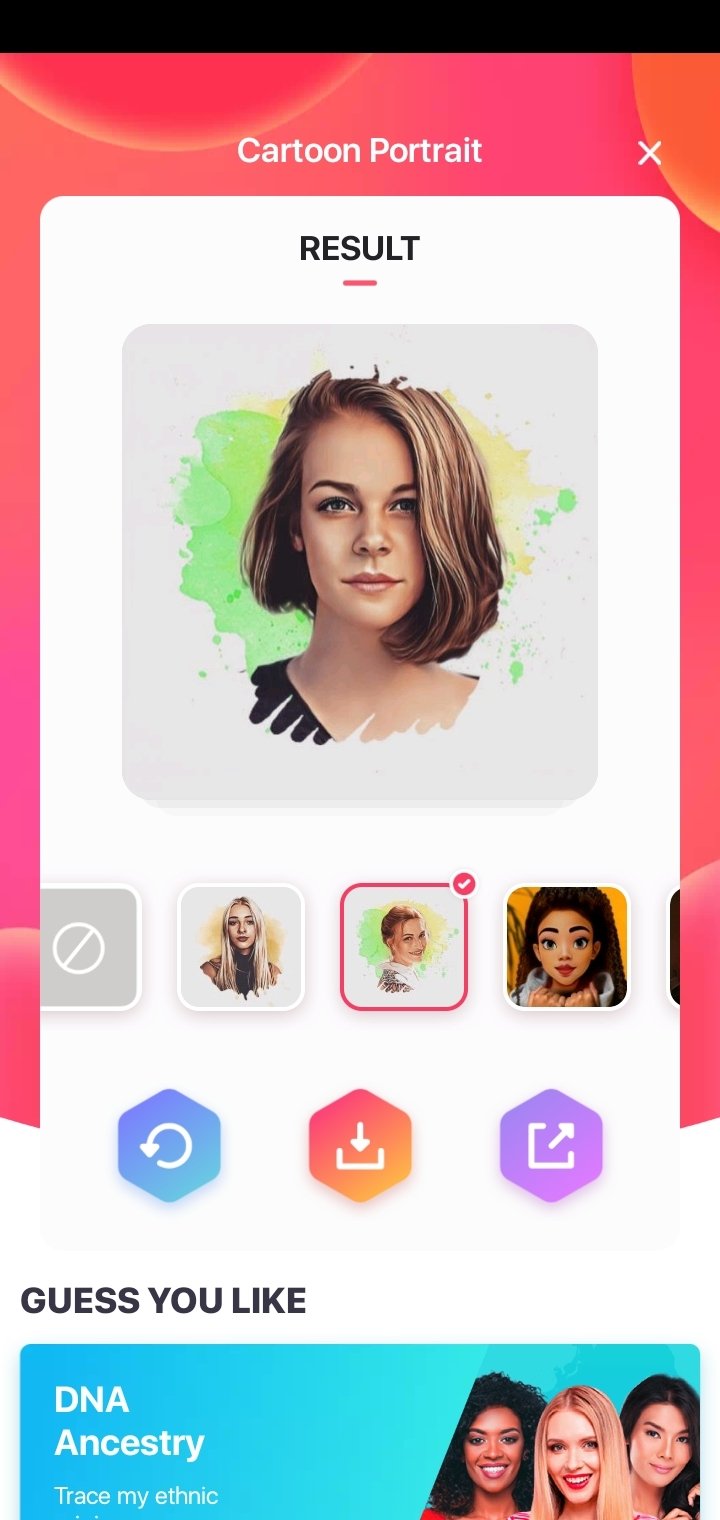
Task: Download the cartoon portrait result
Action: pos(360,1145)
